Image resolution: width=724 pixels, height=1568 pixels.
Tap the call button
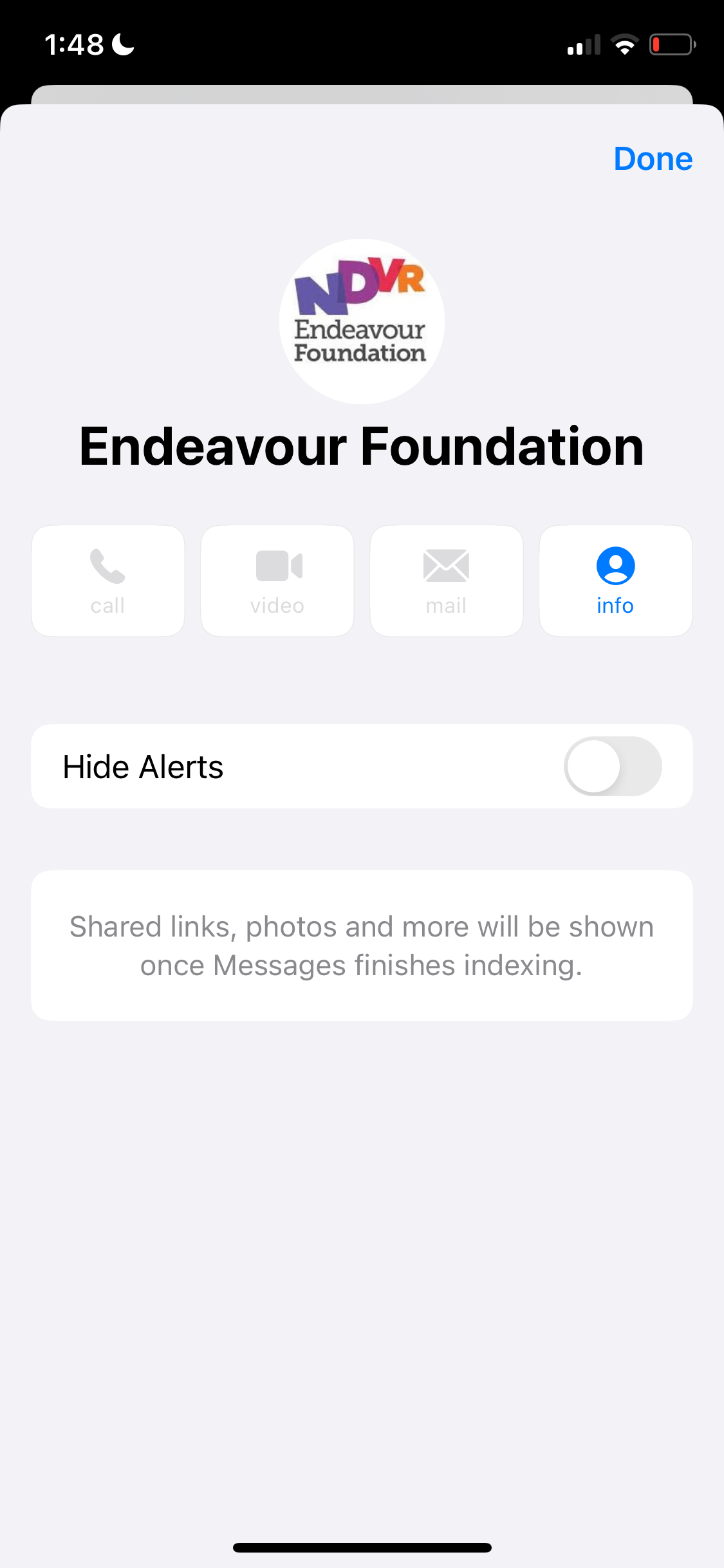[108, 581]
